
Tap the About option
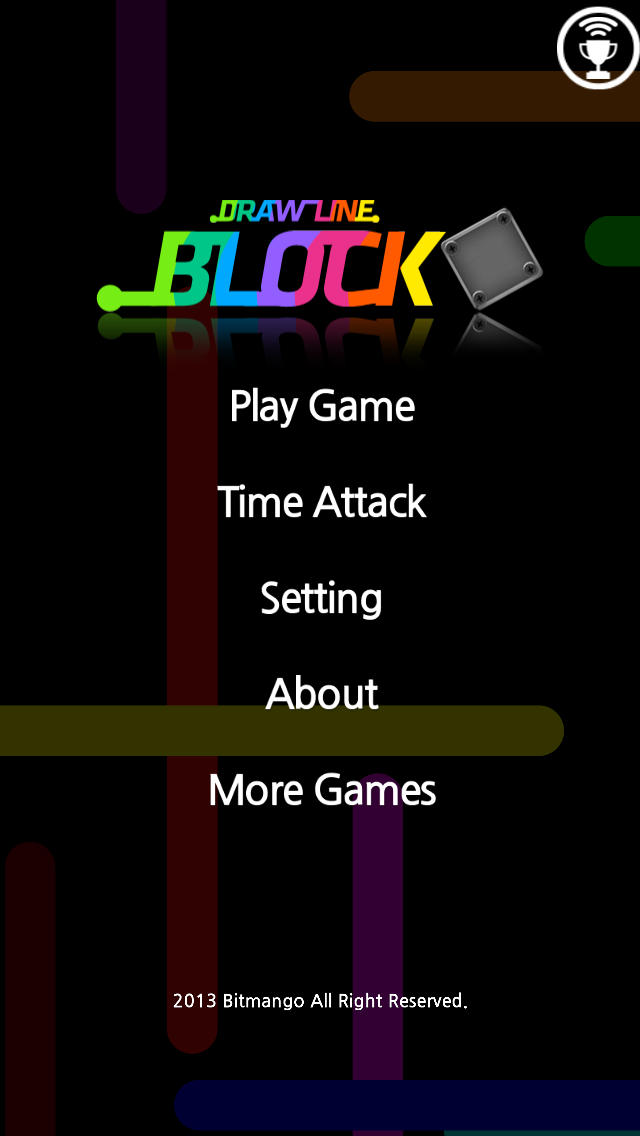click(x=322, y=693)
